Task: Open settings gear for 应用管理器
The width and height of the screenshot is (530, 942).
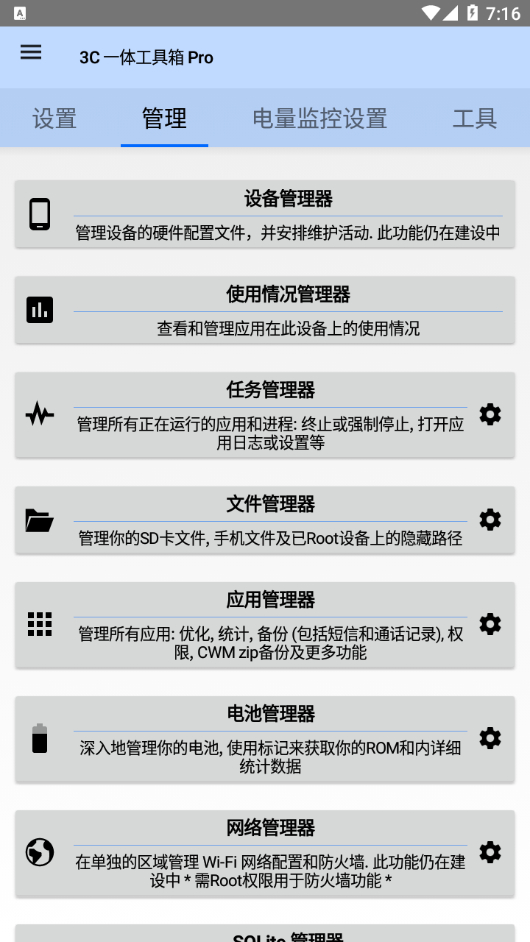Action: coord(490,624)
